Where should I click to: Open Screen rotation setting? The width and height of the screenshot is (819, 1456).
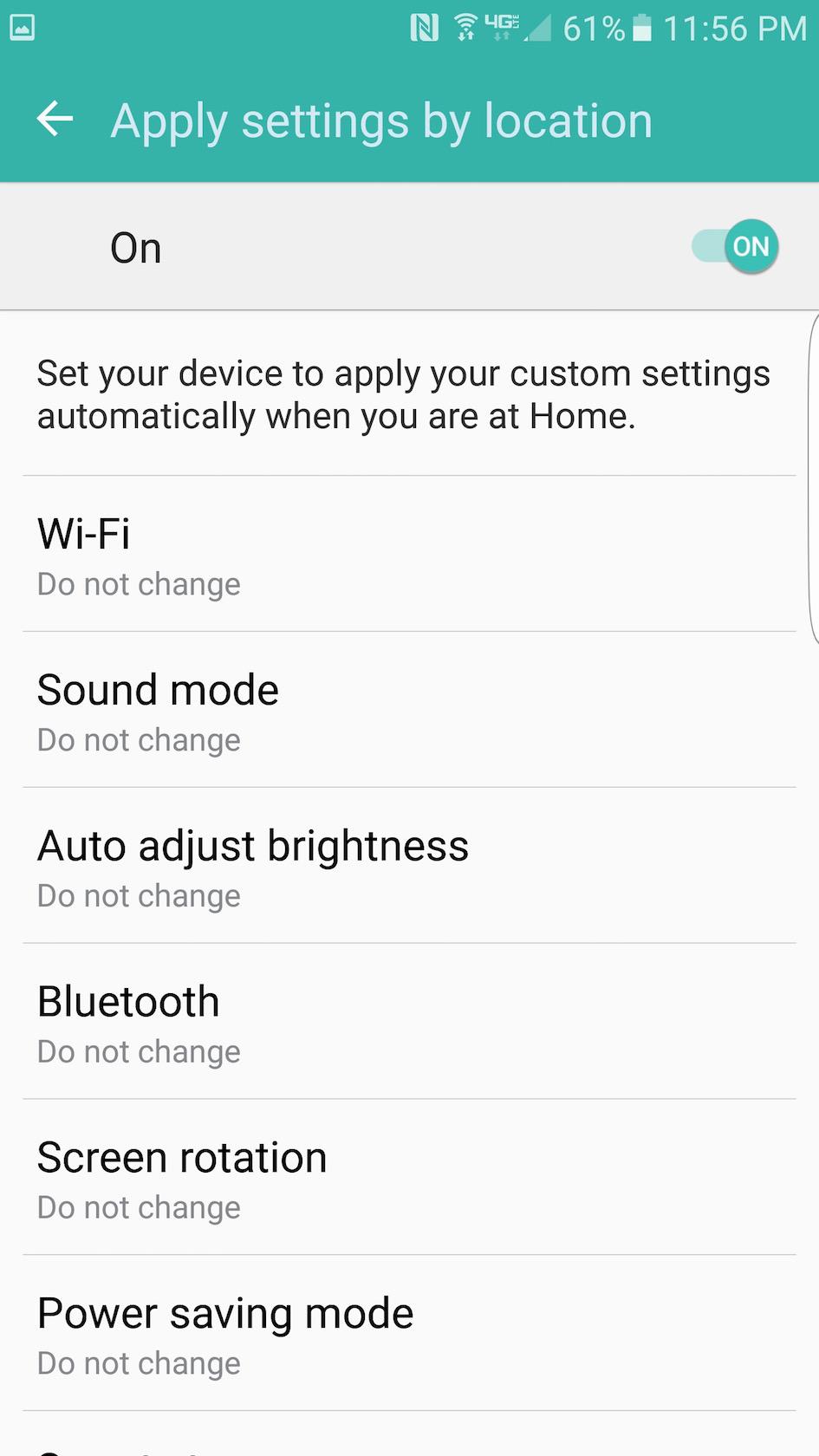click(409, 1179)
